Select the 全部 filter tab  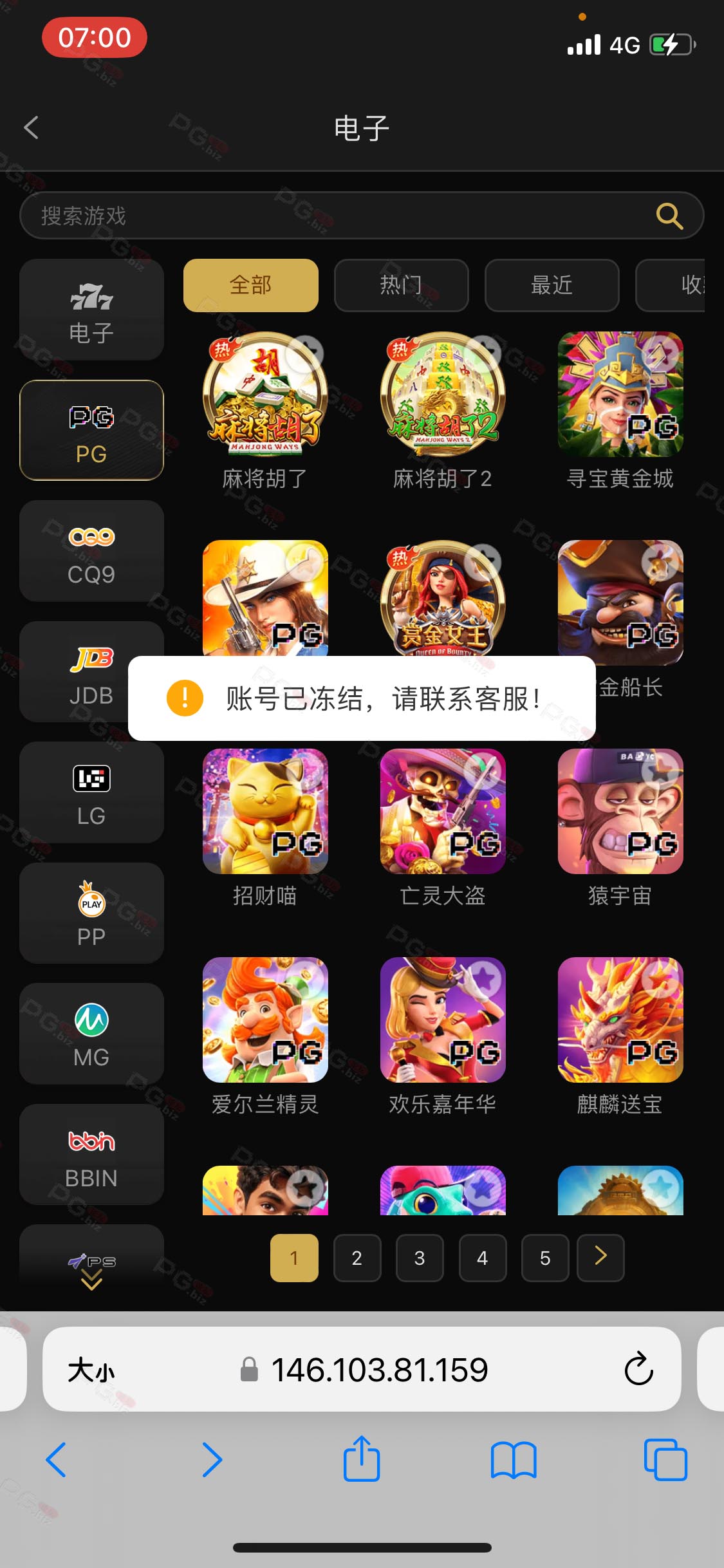251,285
